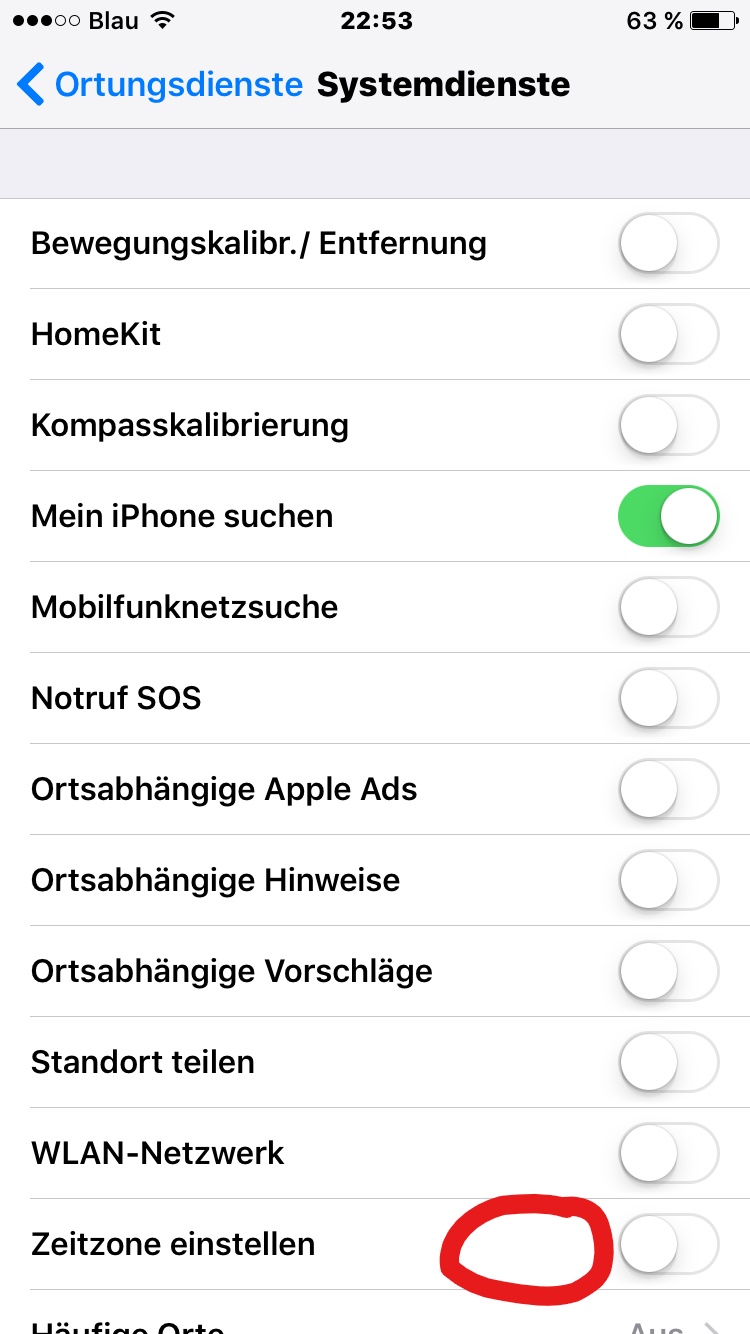Screen dimensions: 750x1334
Task: Go back to Ortungsdienste
Action: [160, 84]
